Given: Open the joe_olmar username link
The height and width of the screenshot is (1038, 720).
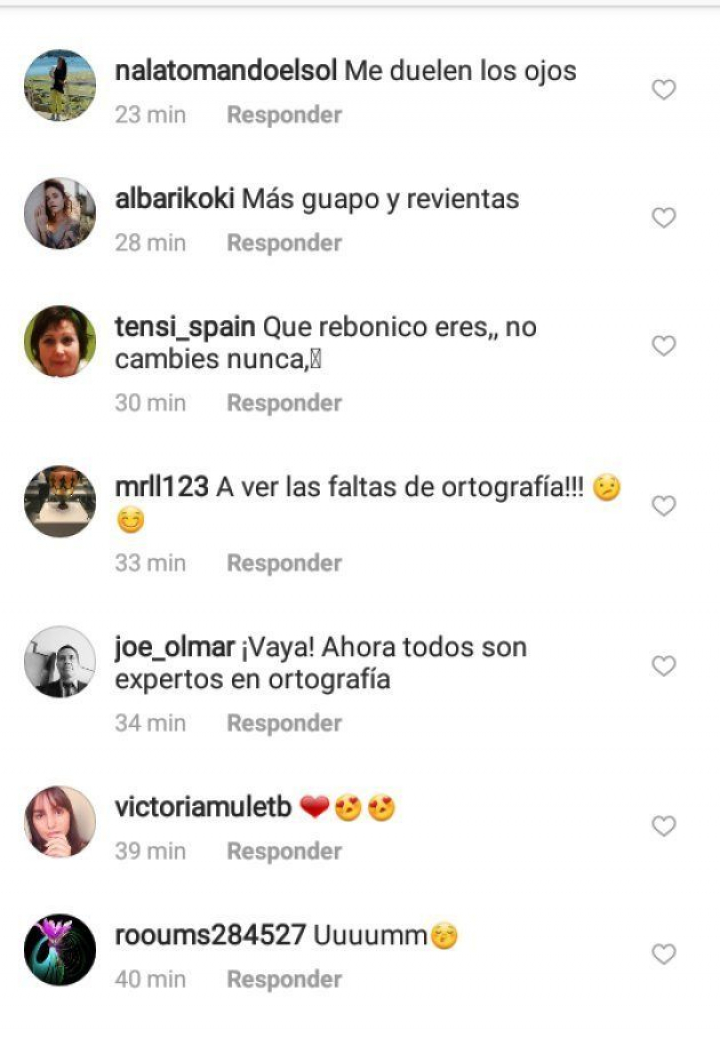Looking at the screenshot, I should click(175, 647).
